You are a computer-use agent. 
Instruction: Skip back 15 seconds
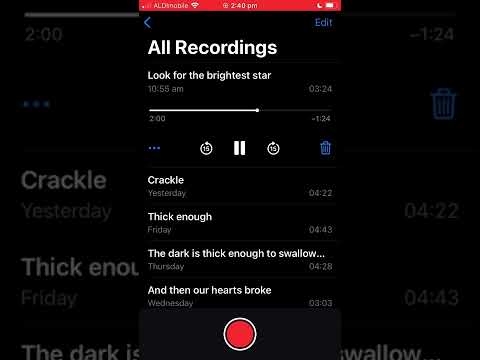click(x=206, y=148)
